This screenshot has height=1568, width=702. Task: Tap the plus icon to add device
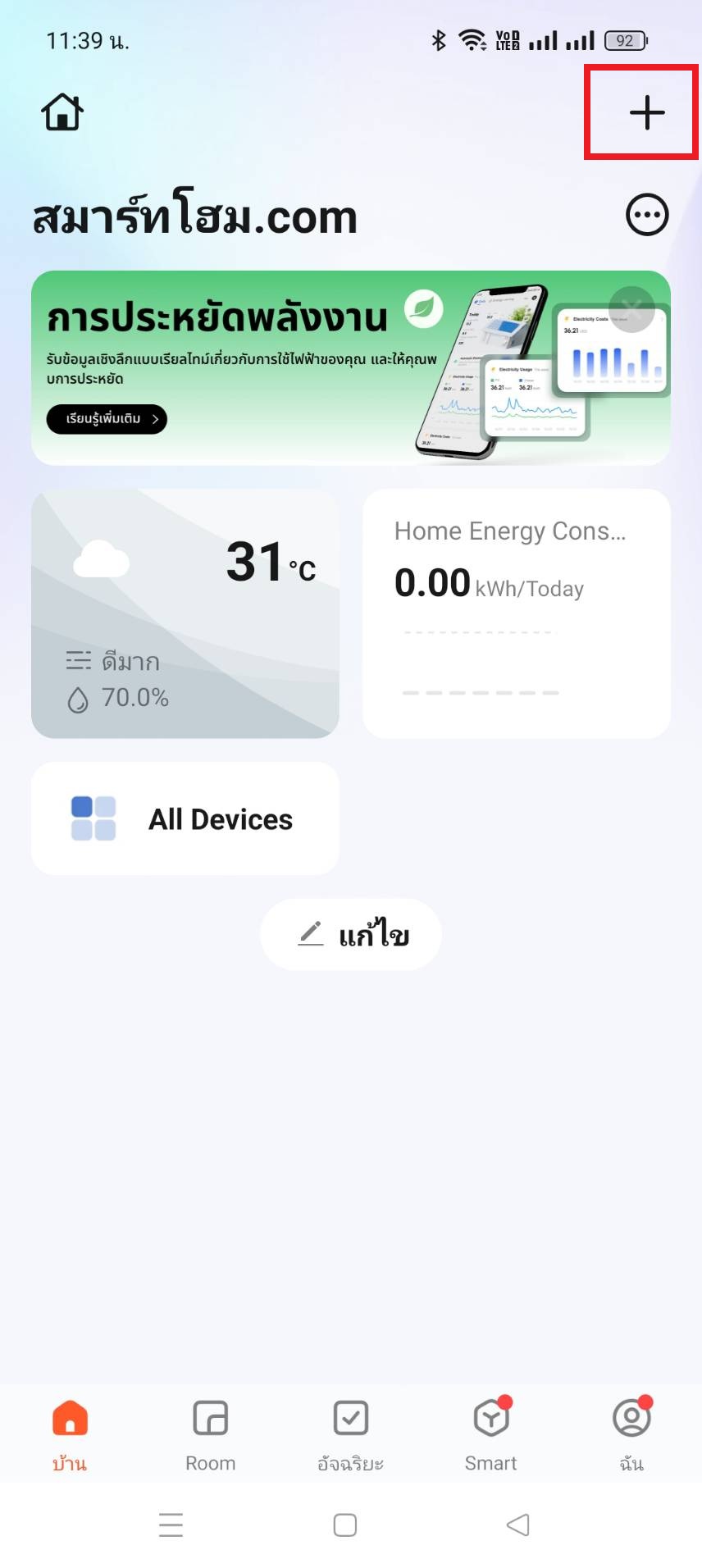[647, 112]
